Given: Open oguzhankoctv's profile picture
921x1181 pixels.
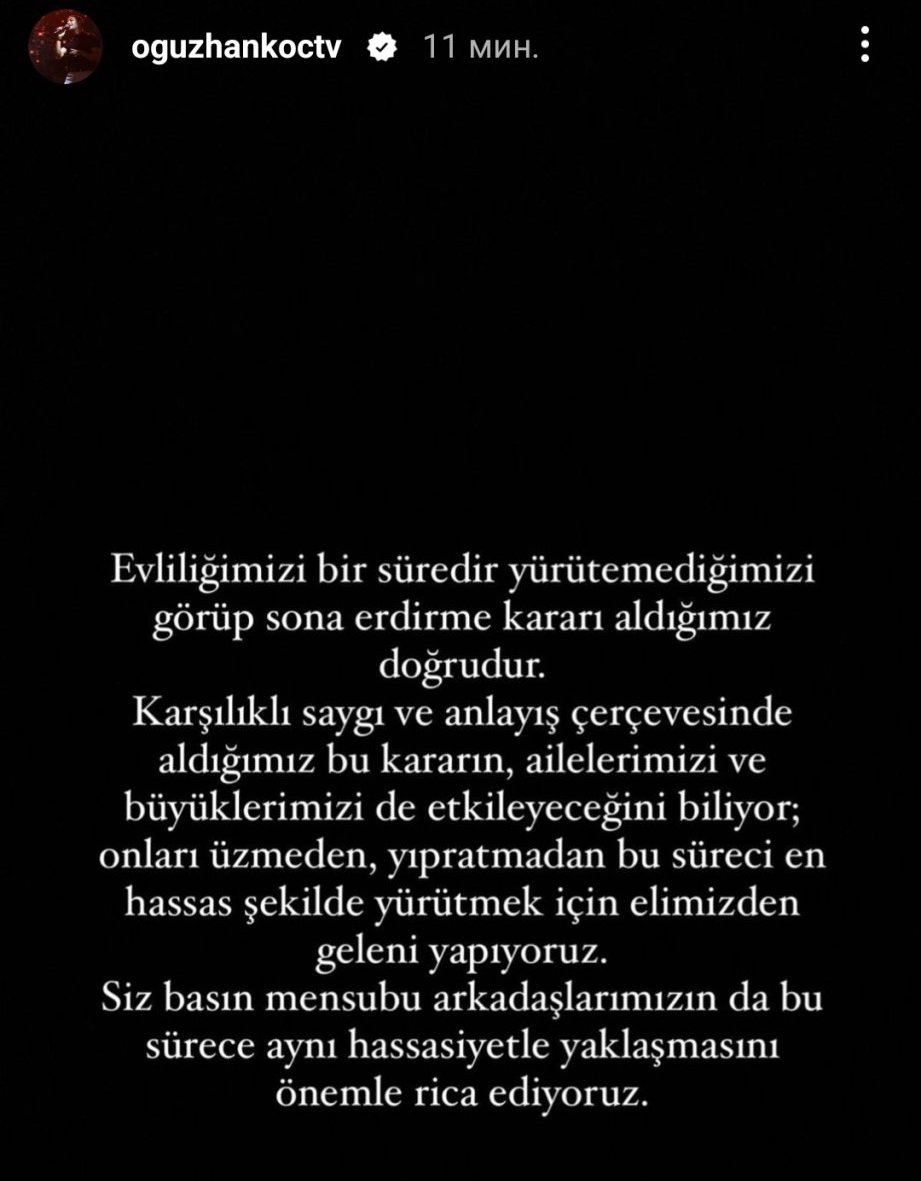Looking at the screenshot, I should (66, 46).
